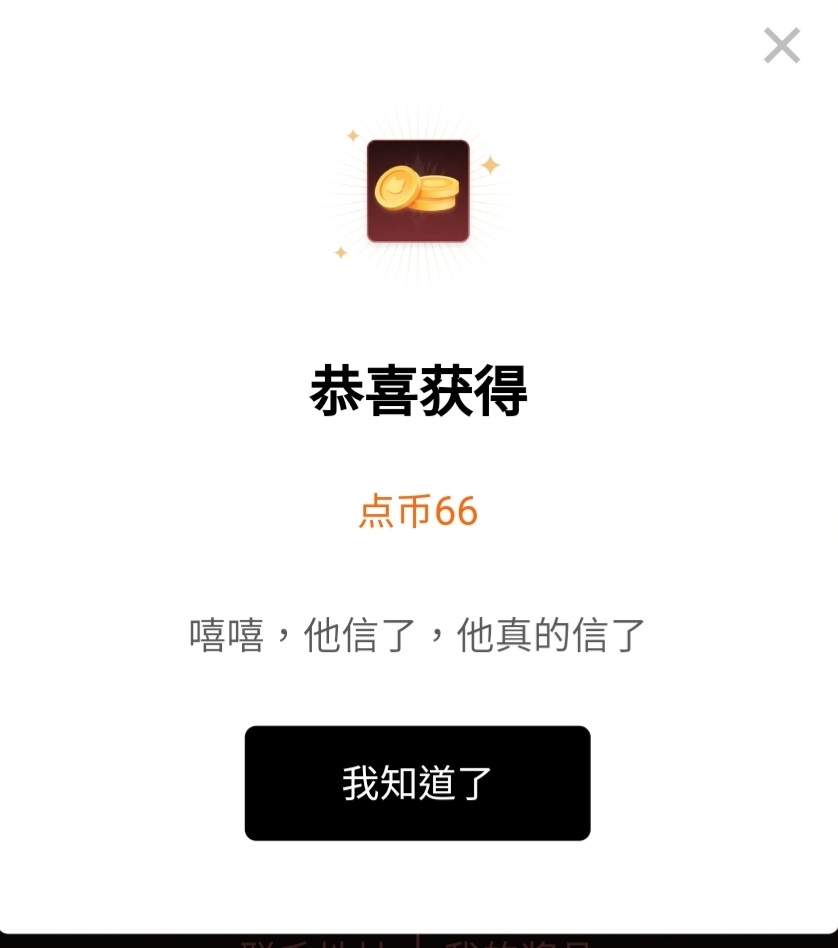Close the reward dialog with the X
Screen dimensions: 838x948
click(781, 46)
